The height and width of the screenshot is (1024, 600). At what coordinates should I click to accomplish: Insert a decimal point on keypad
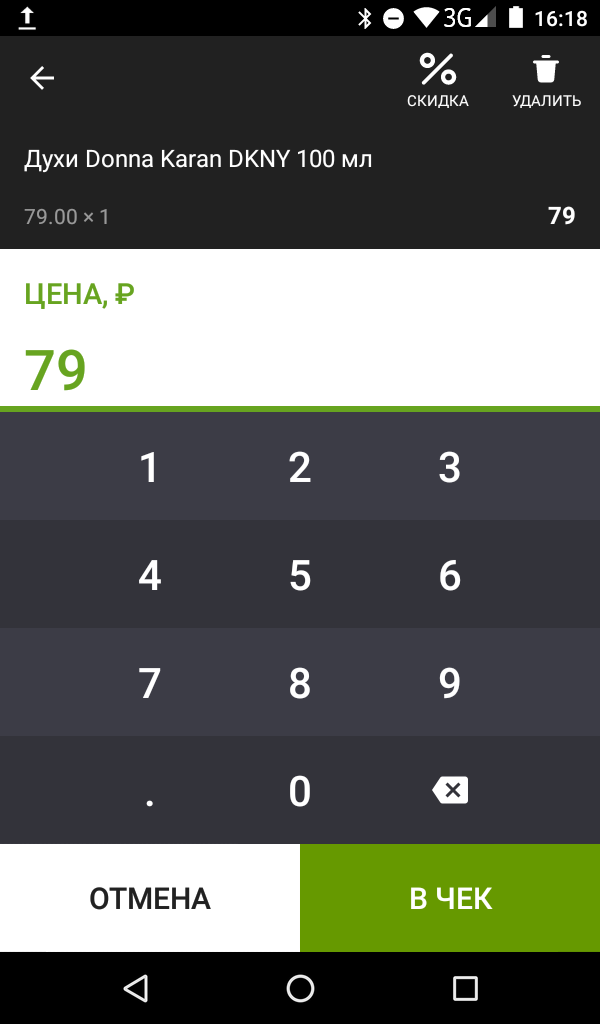[150, 790]
